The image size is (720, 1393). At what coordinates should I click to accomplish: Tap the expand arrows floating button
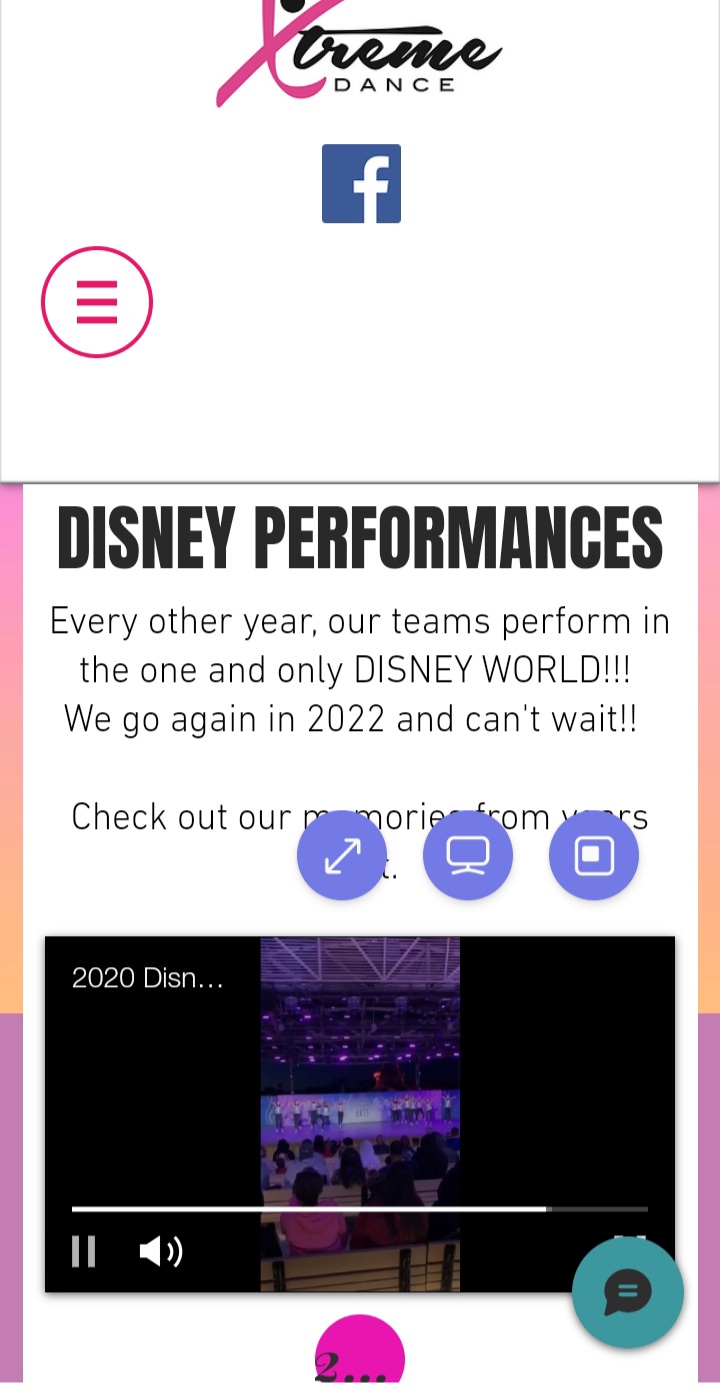[x=342, y=855]
